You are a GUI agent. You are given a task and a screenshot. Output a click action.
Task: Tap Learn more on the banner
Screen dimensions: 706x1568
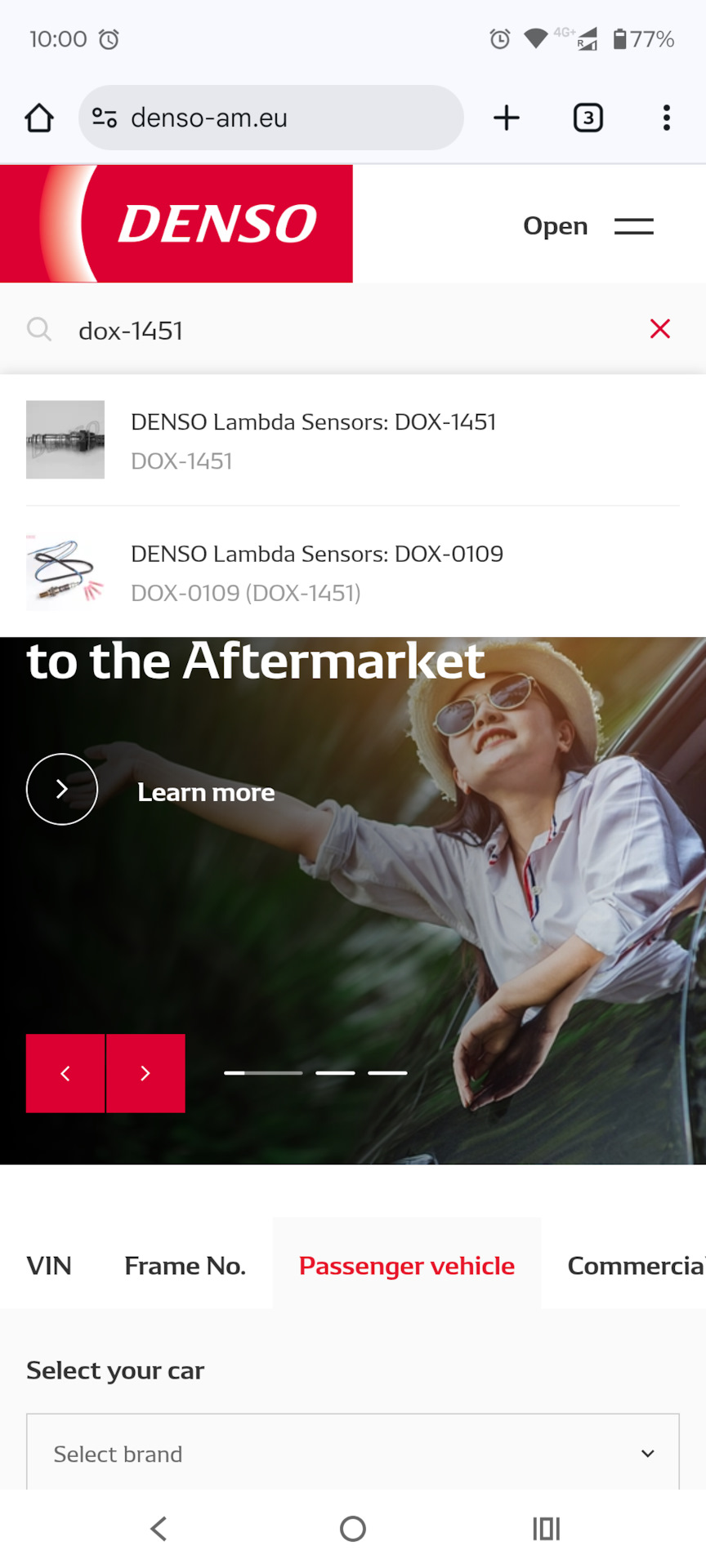coord(204,791)
